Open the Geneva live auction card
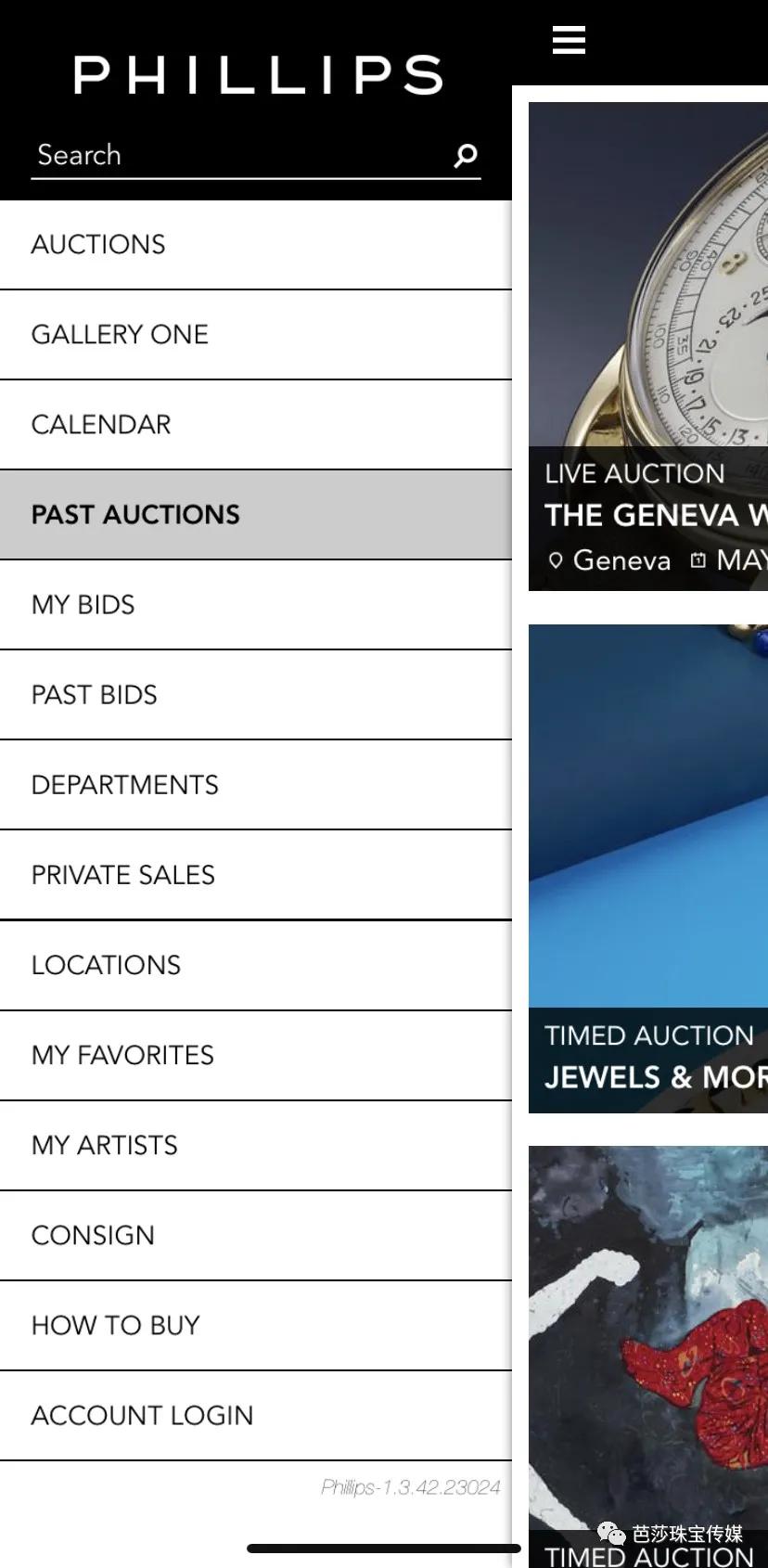The height and width of the screenshot is (1568, 768). point(648,347)
